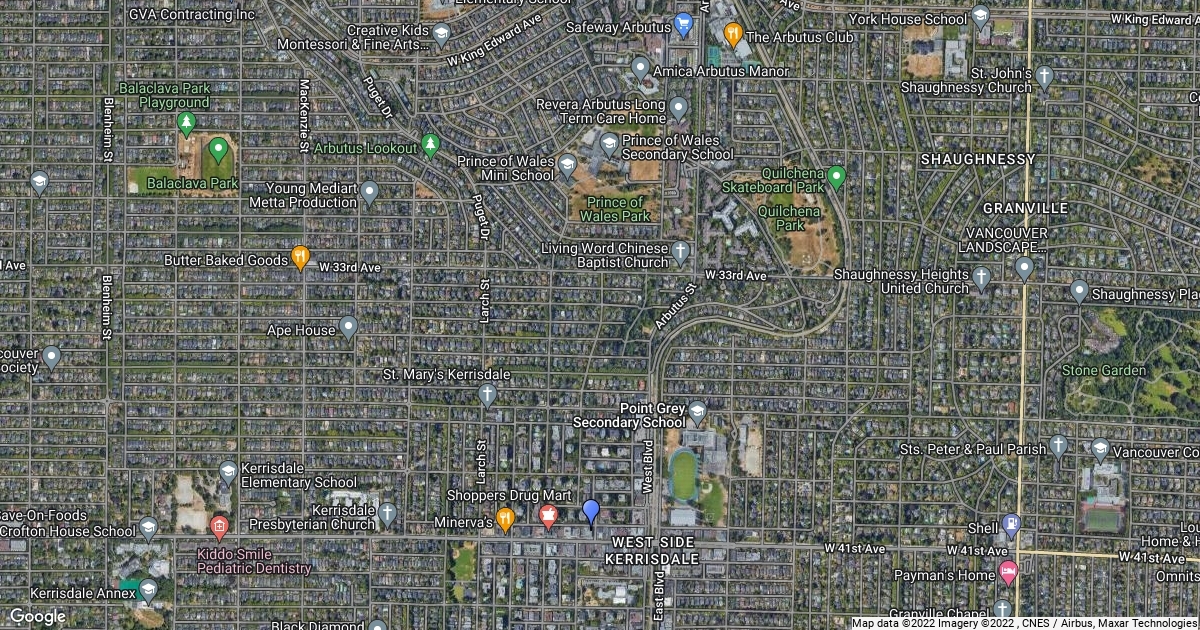
Task: Select the Kiddo Smile Pediatric Dentistry marker
Action: 220,525
